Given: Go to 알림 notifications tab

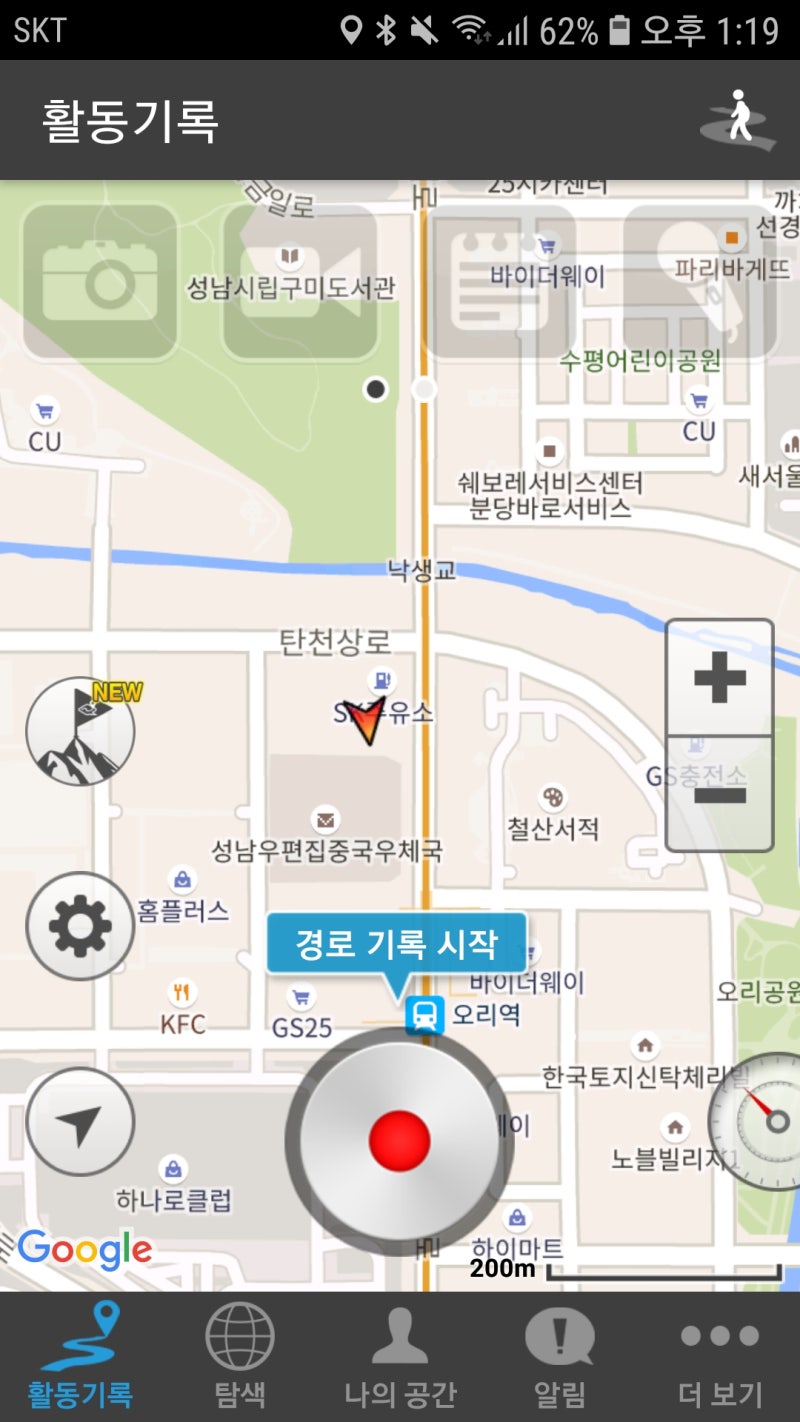Looking at the screenshot, I should 560,1355.
